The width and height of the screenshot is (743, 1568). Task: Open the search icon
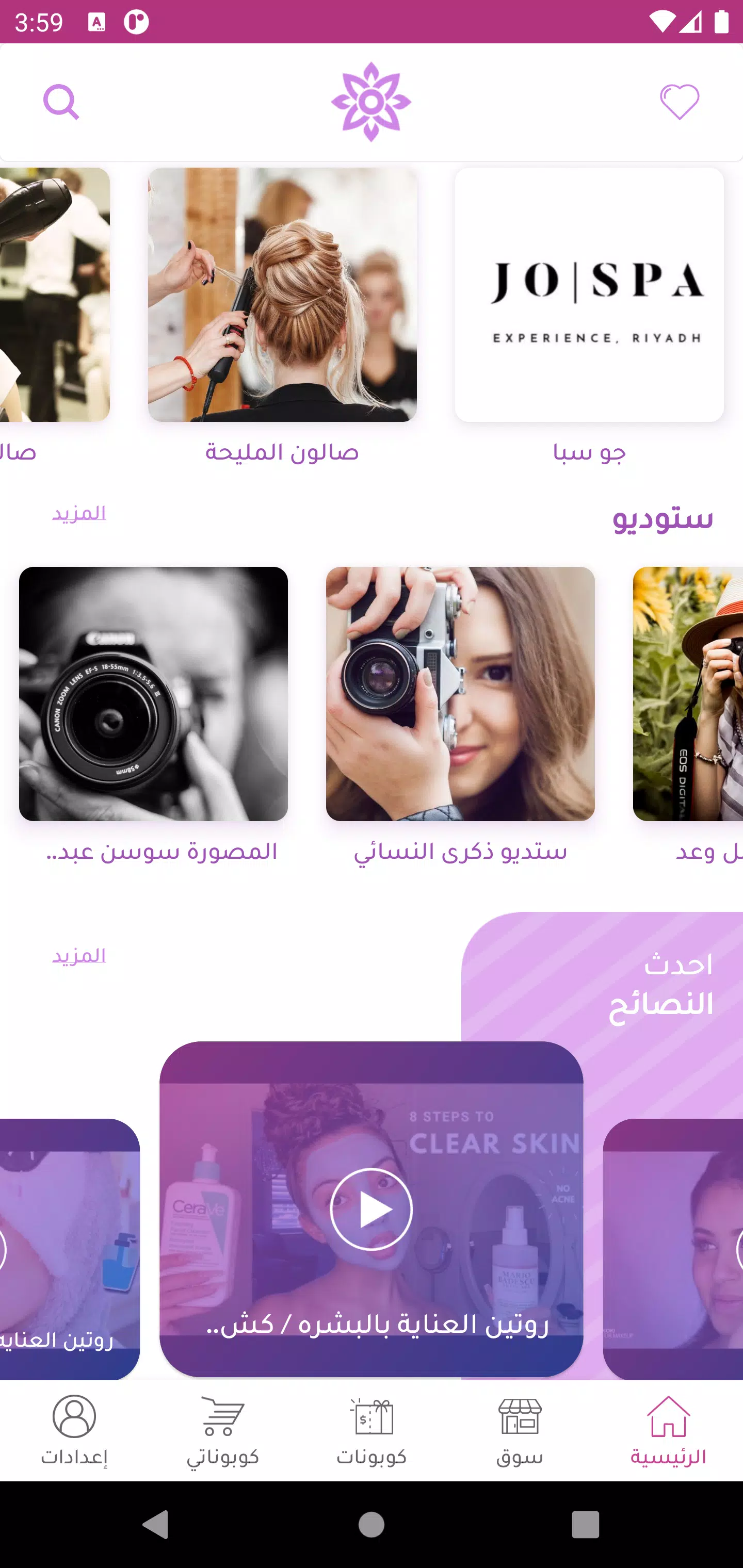click(61, 102)
